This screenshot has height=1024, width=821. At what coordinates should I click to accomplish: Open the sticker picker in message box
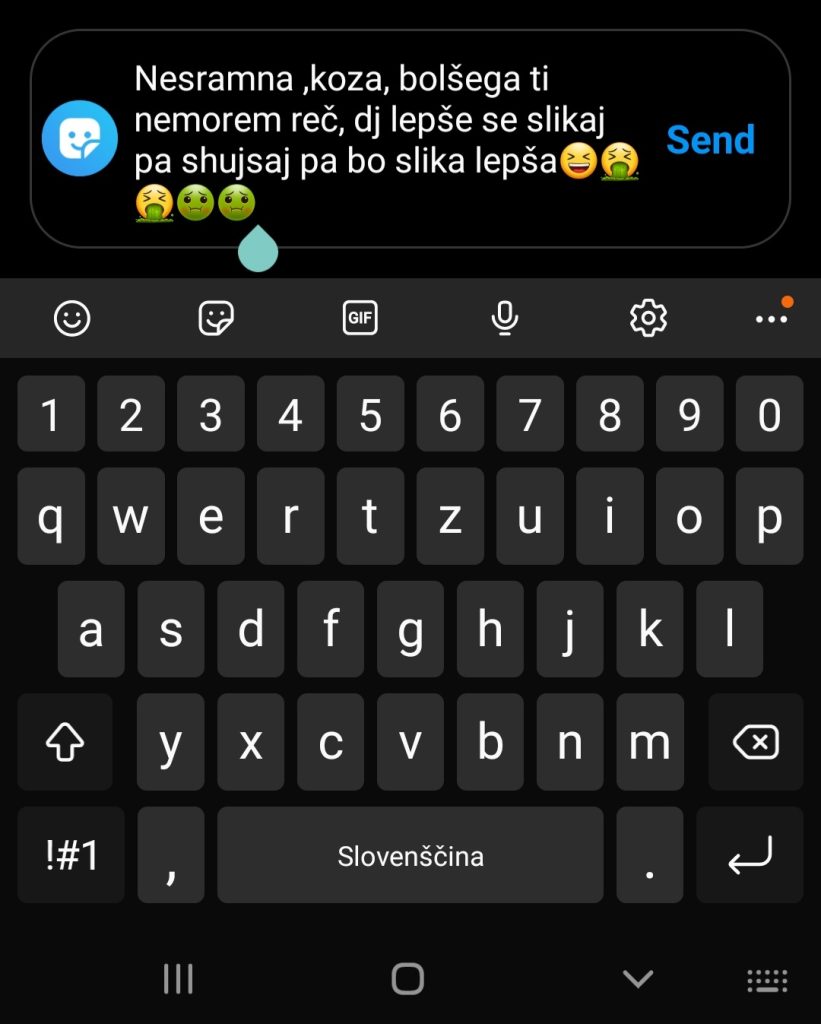[x=80, y=138]
